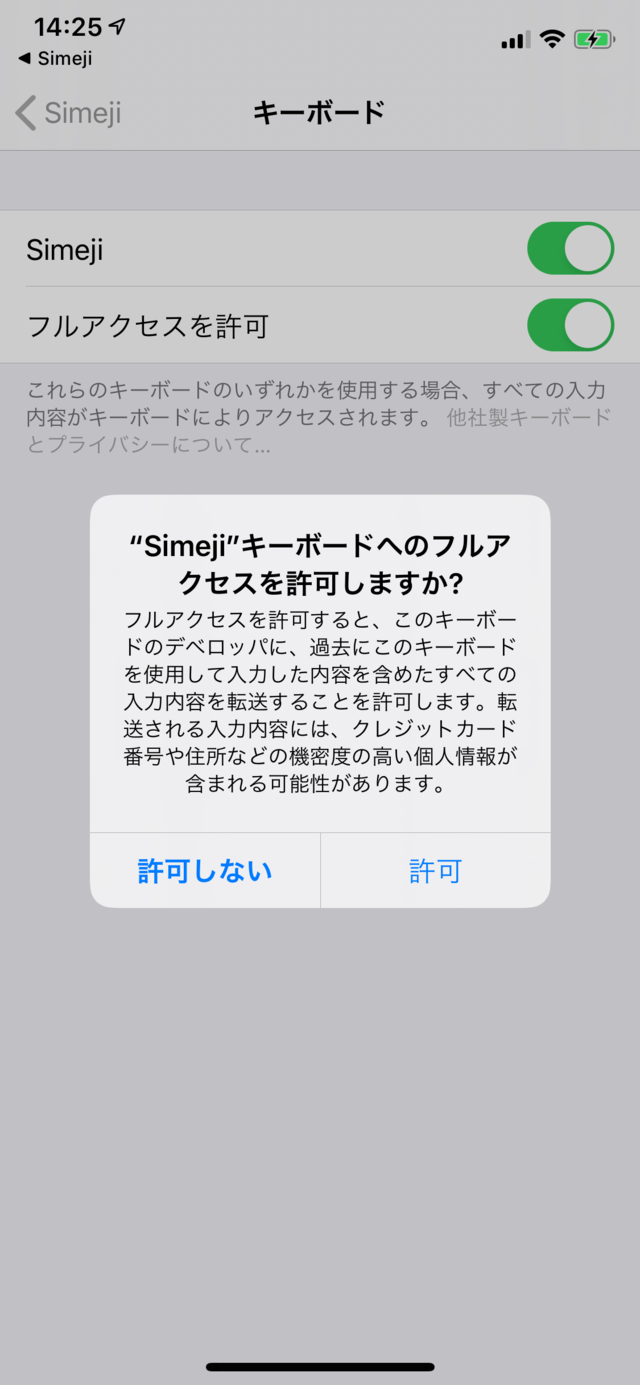Image resolution: width=640 pixels, height=1385 pixels.
Task: Toggle the フルアクセスを許可 switch
Action: 570,325
